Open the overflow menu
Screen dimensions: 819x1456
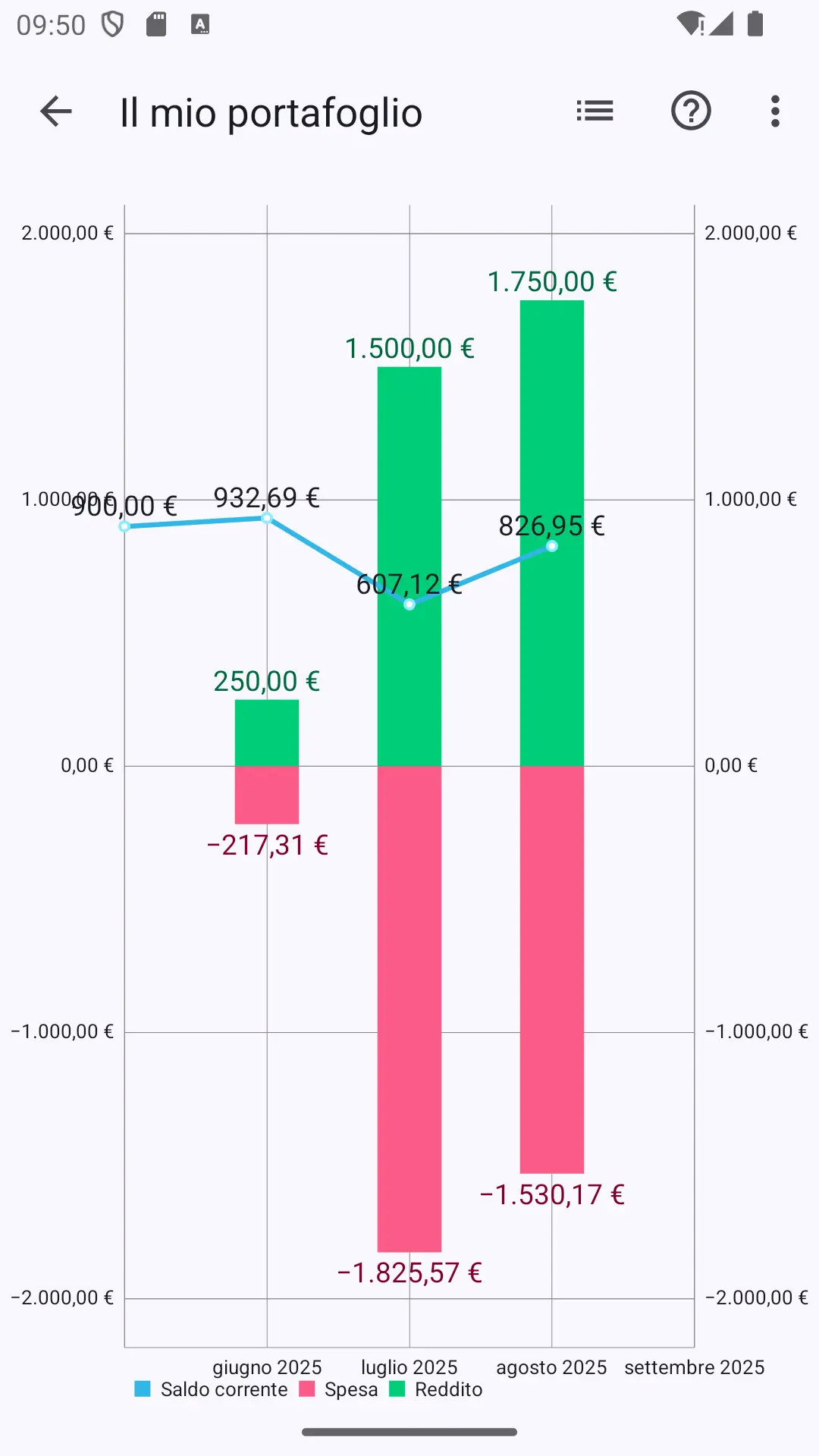point(774,111)
